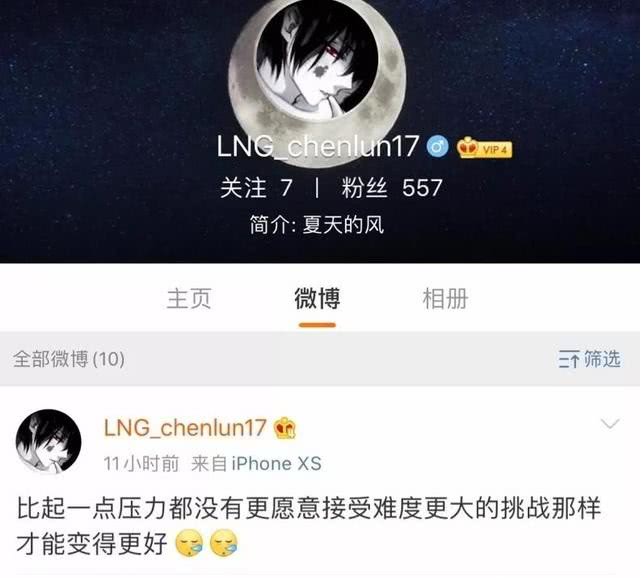
Task: Open the 筛选 filter option
Action: [590, 359]
